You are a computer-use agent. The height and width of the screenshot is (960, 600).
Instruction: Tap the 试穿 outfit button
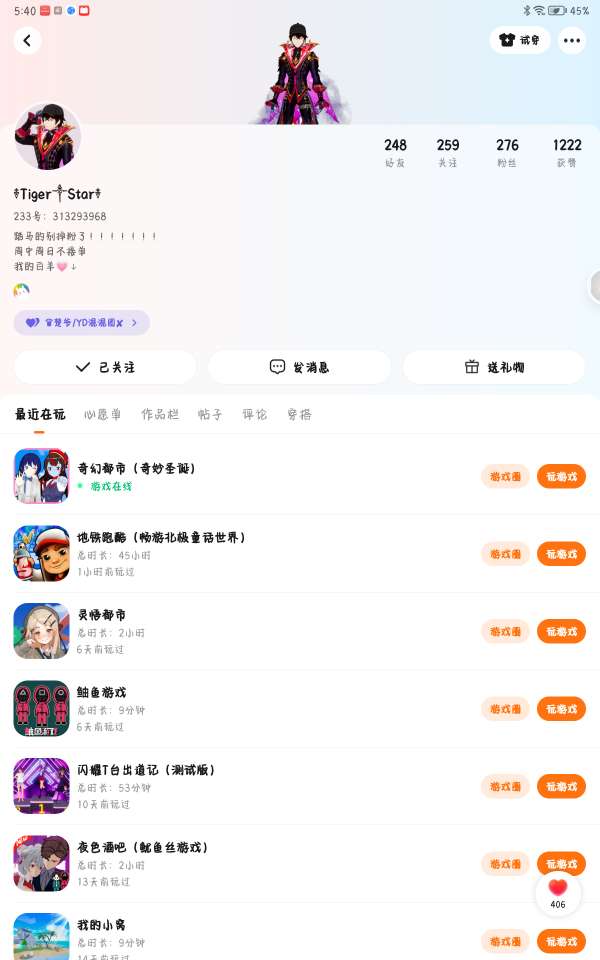[x=520, y=41]
